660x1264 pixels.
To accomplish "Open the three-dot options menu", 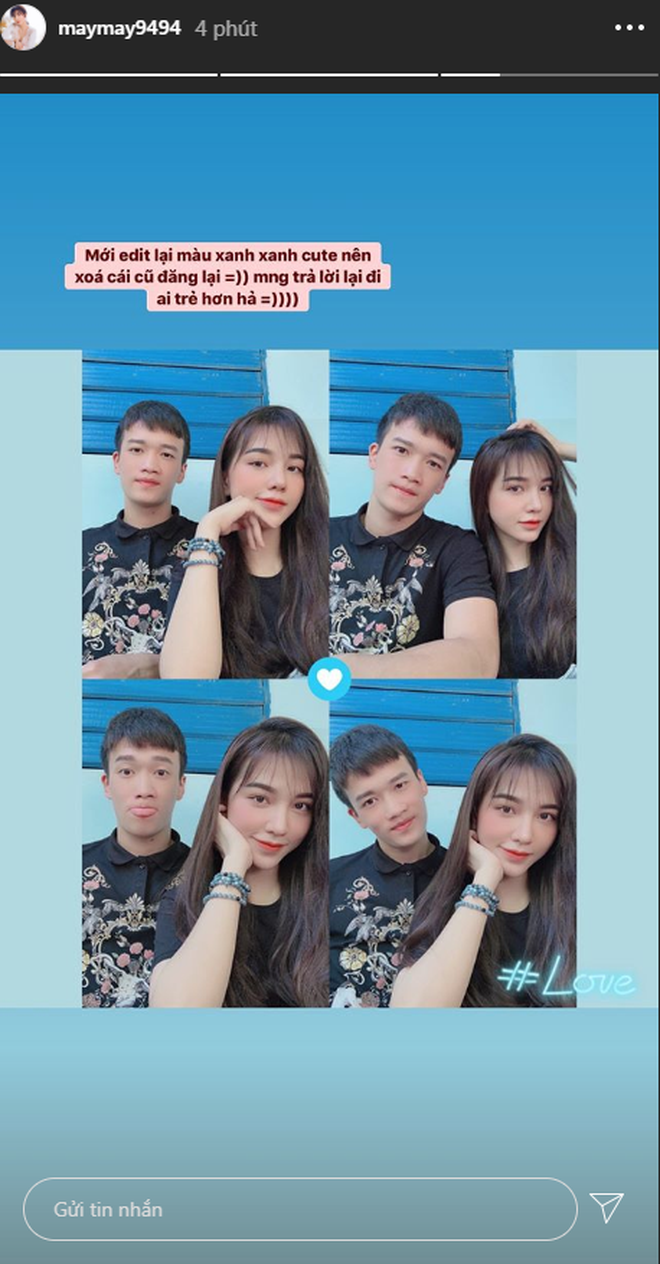I will click(x=629, y=28).
